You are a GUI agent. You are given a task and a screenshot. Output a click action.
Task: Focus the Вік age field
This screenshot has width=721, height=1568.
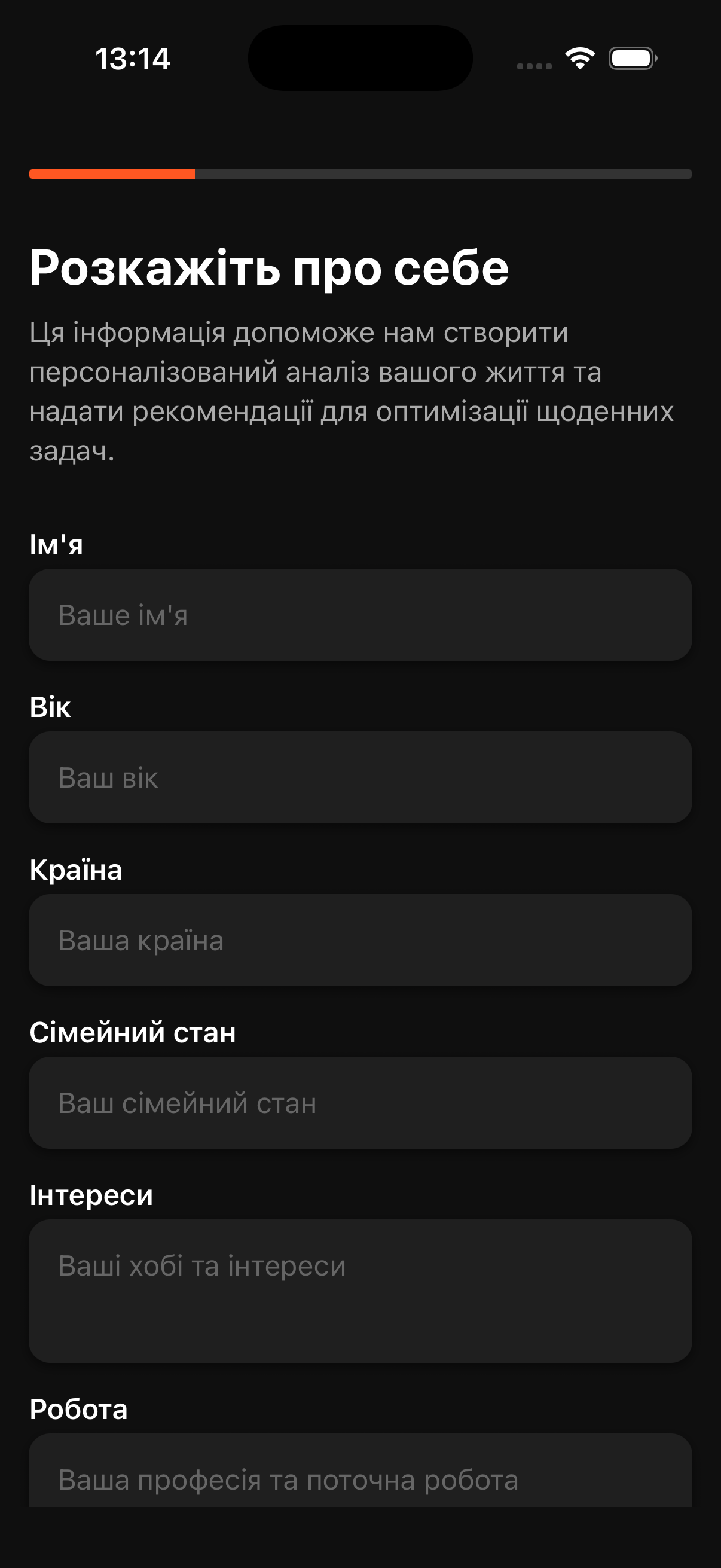[x=360, y=777]
